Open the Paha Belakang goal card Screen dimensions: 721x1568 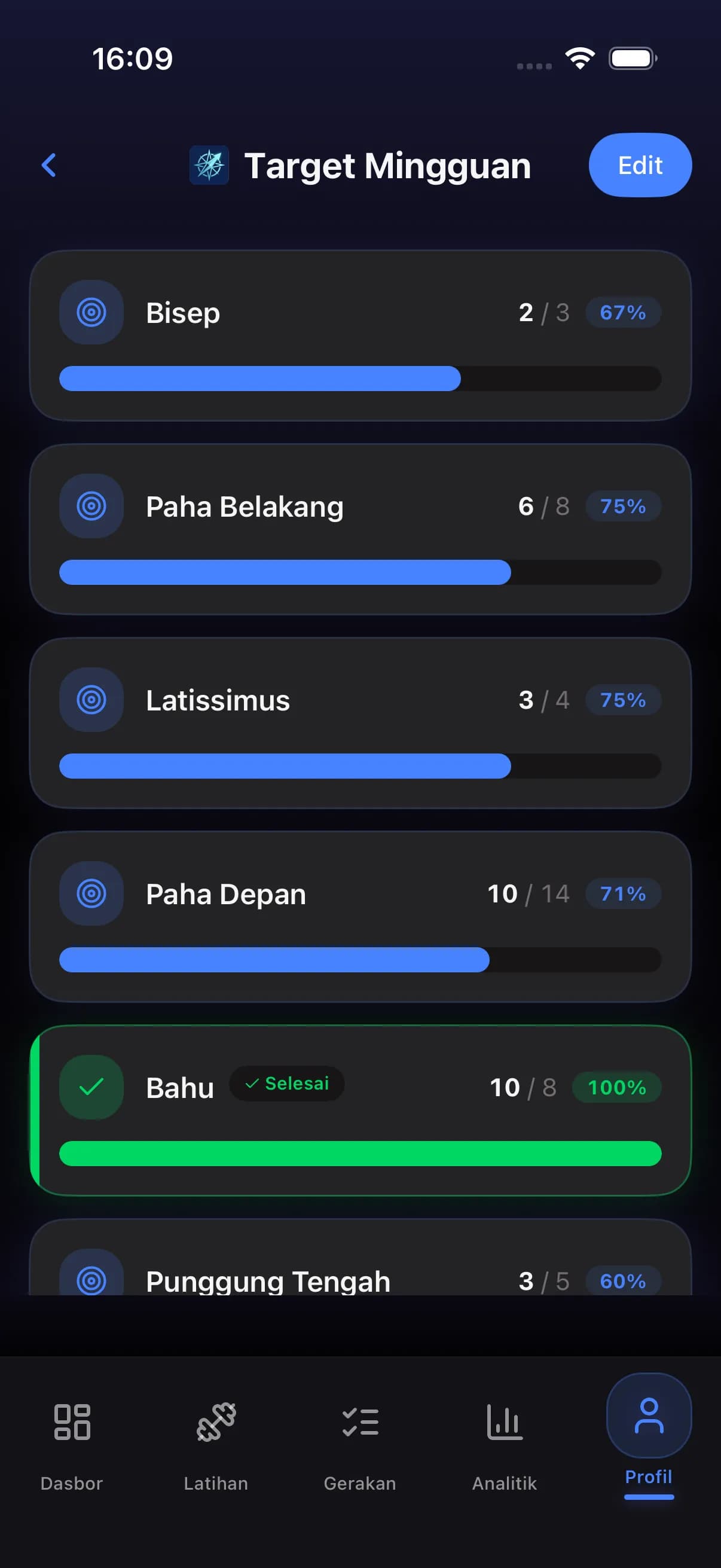coord(360,529)
